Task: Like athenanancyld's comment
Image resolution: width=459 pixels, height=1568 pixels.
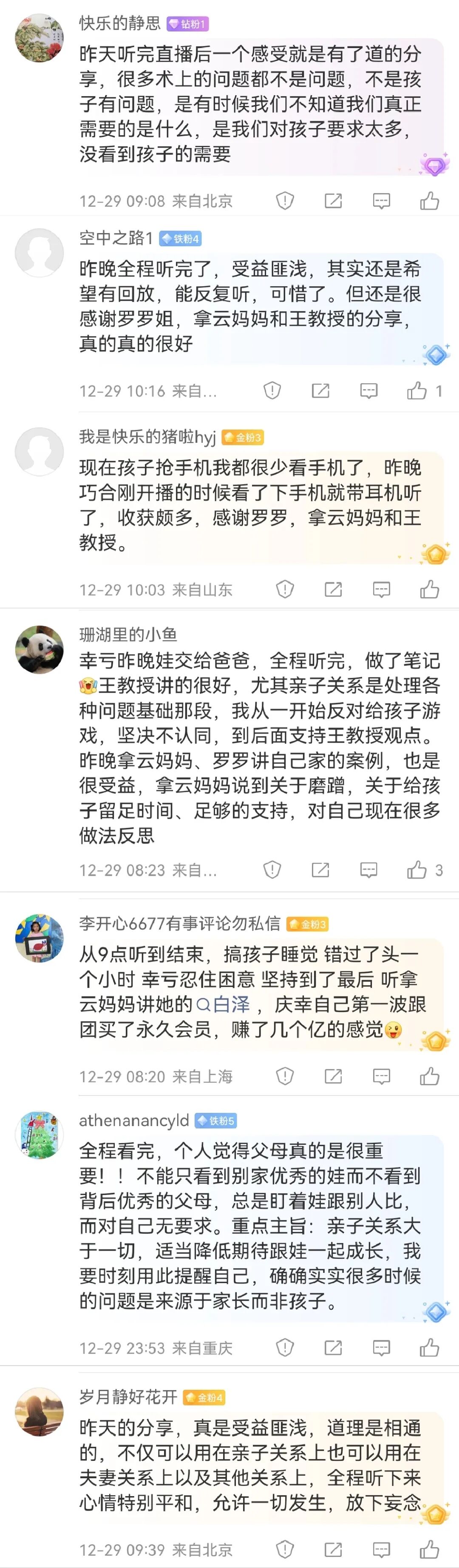Action: coord(429,1348)
